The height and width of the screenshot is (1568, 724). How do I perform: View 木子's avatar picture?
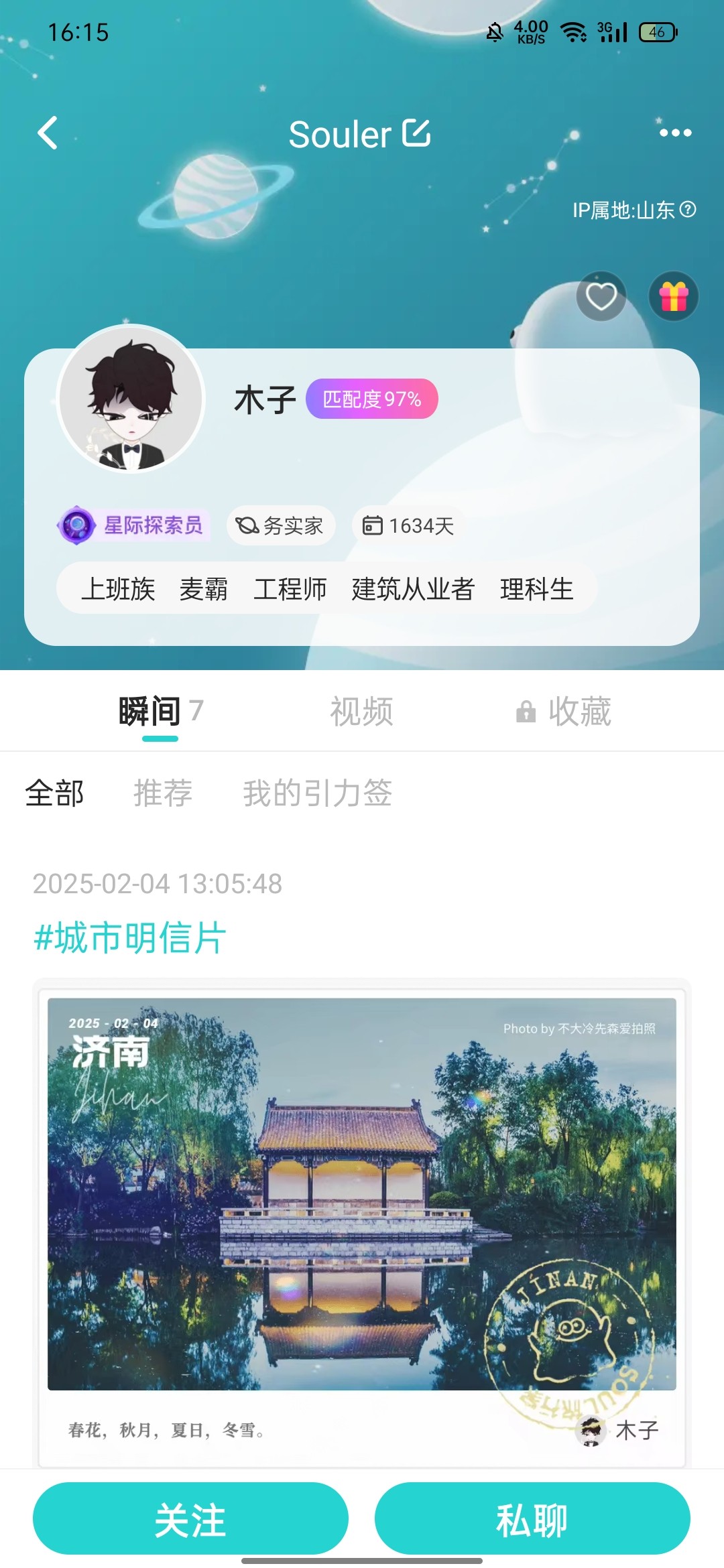131,399
